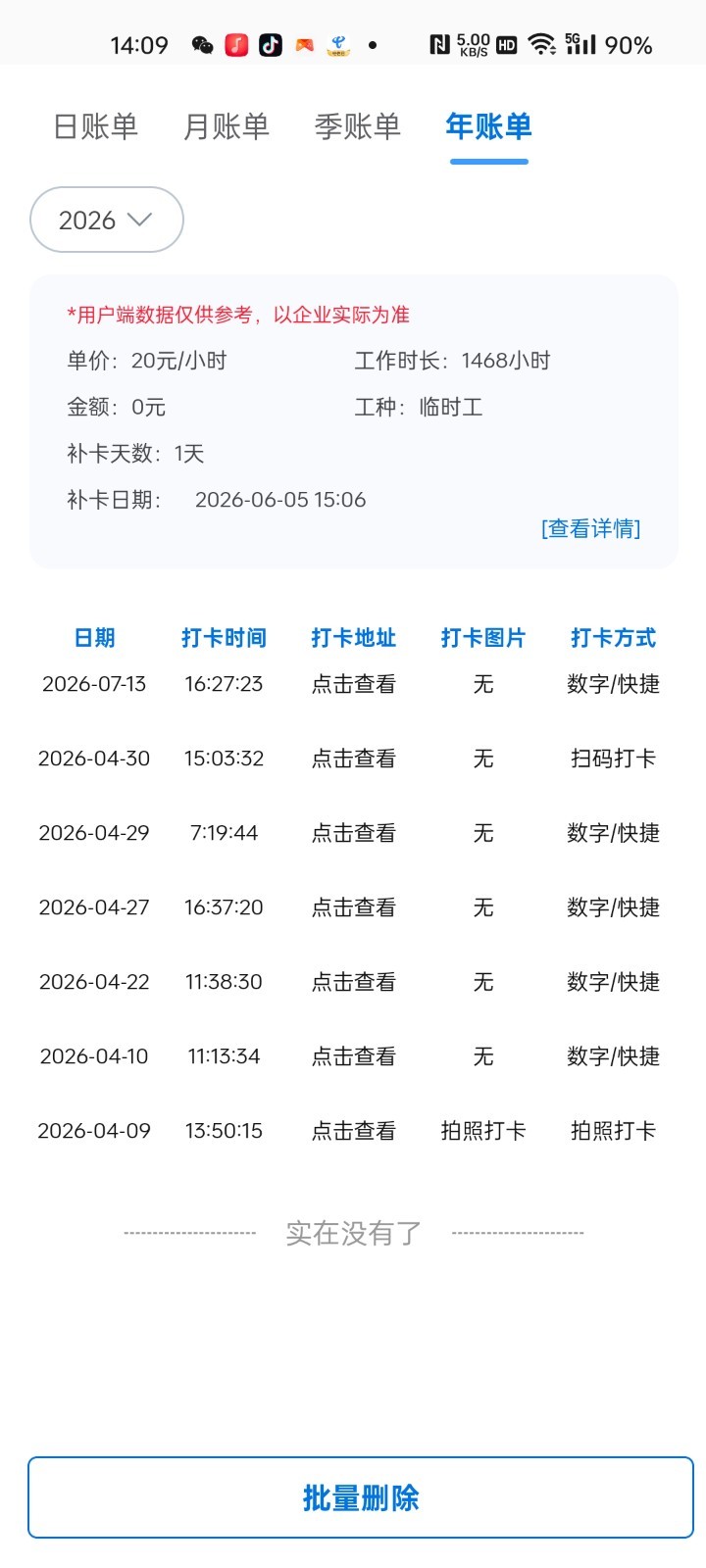
Task: Select the 年账单 tab
Action: click(488, 126)
